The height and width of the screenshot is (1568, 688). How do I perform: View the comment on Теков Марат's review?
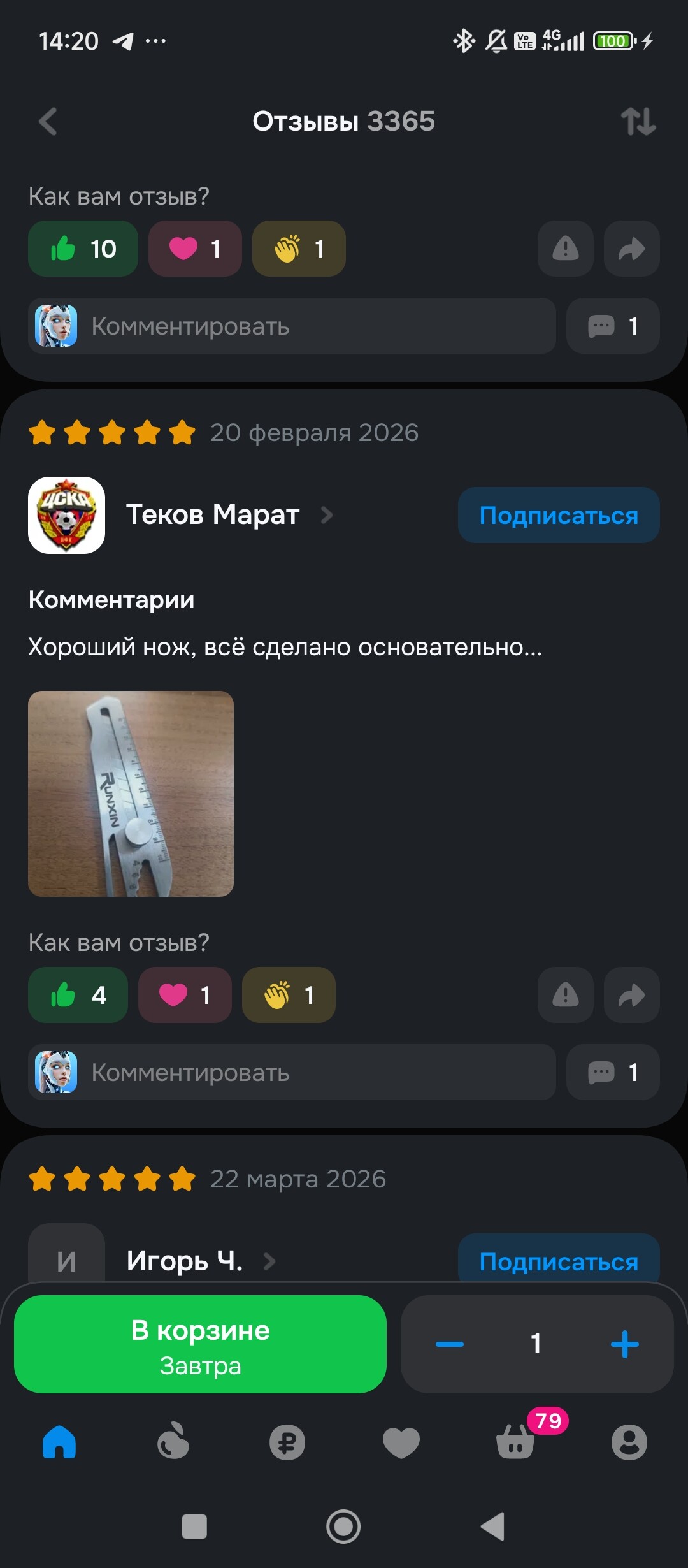pyautogui.click(x=612, y=1072)
